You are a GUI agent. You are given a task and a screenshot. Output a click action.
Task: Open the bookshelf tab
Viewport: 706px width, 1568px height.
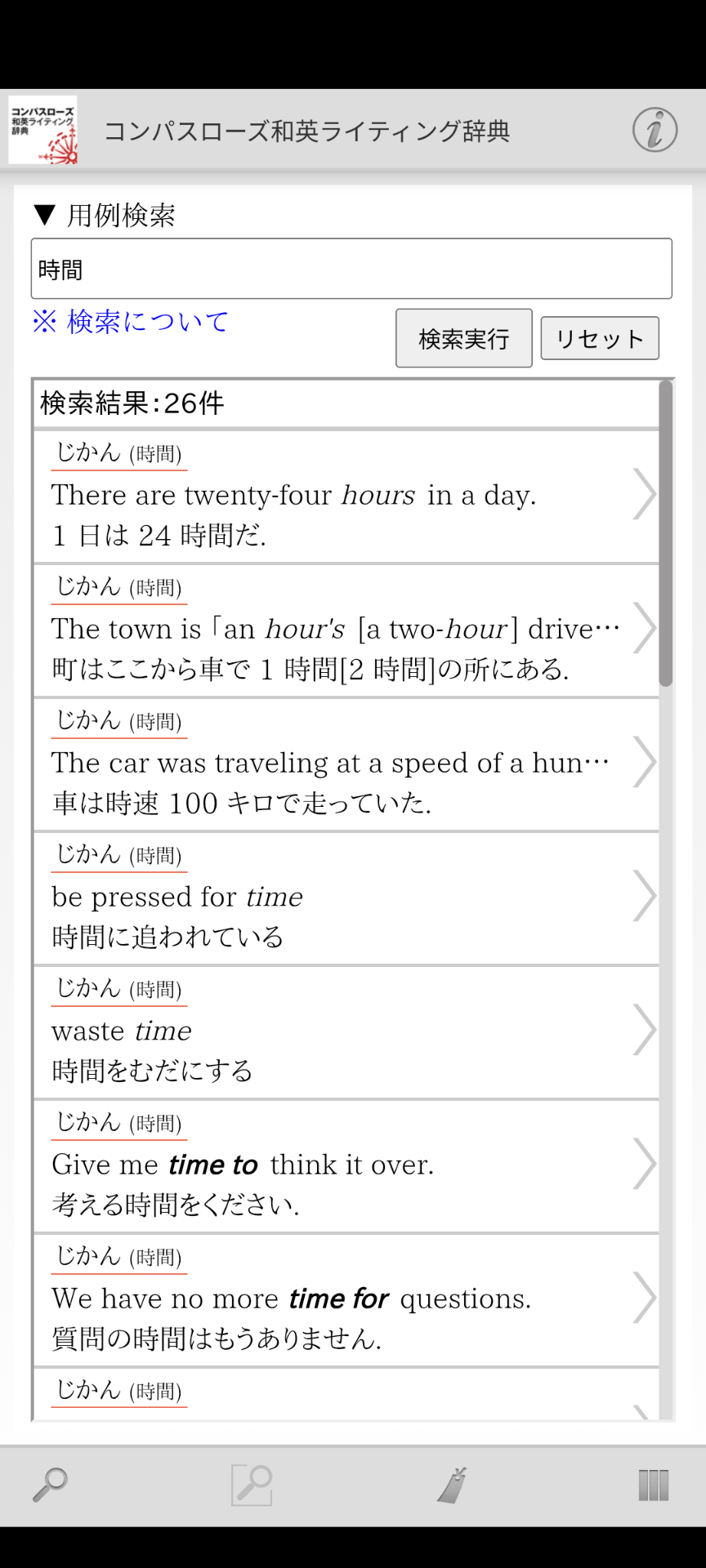pos(653,1485)
